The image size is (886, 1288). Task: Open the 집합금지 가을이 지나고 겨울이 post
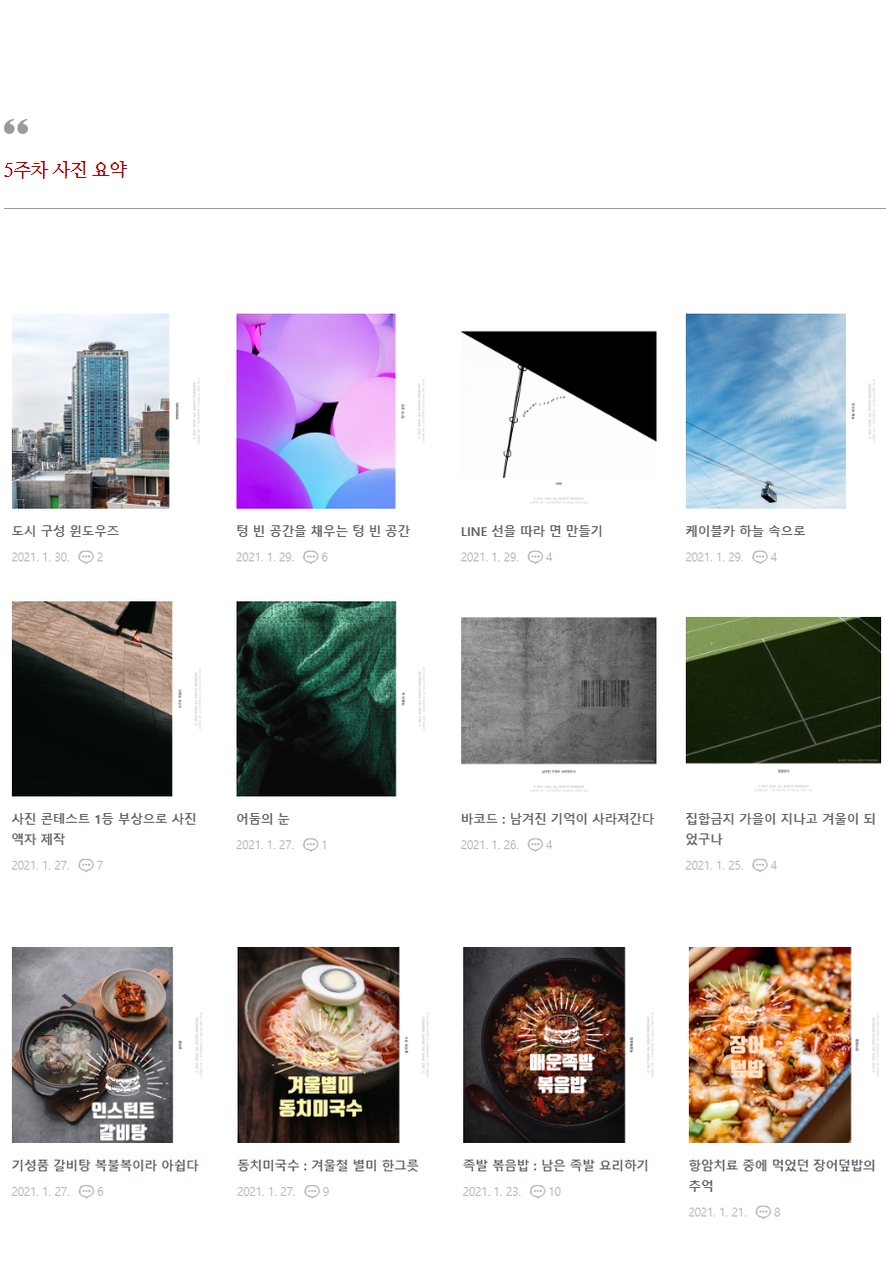tap(780, 819)
